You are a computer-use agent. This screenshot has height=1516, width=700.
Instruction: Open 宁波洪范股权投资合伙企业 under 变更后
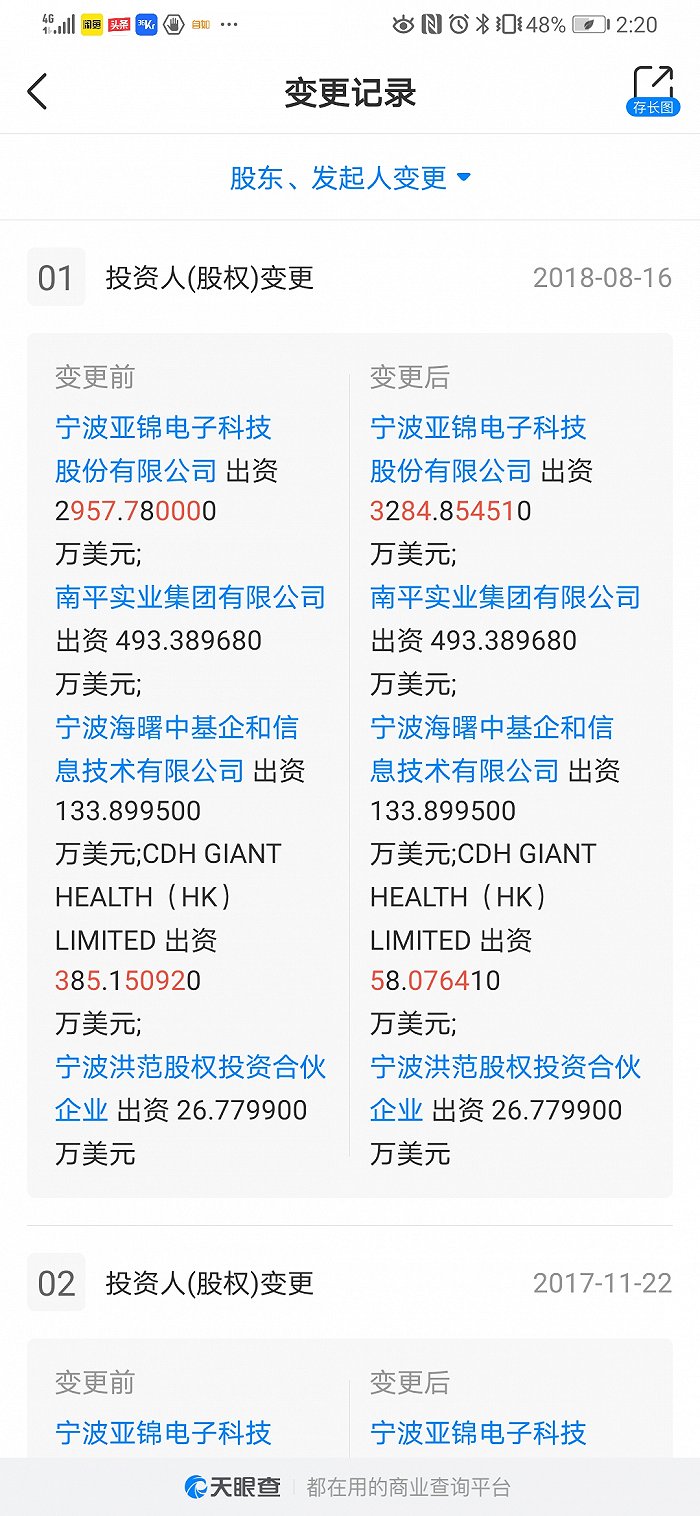tap(505, 1088)
